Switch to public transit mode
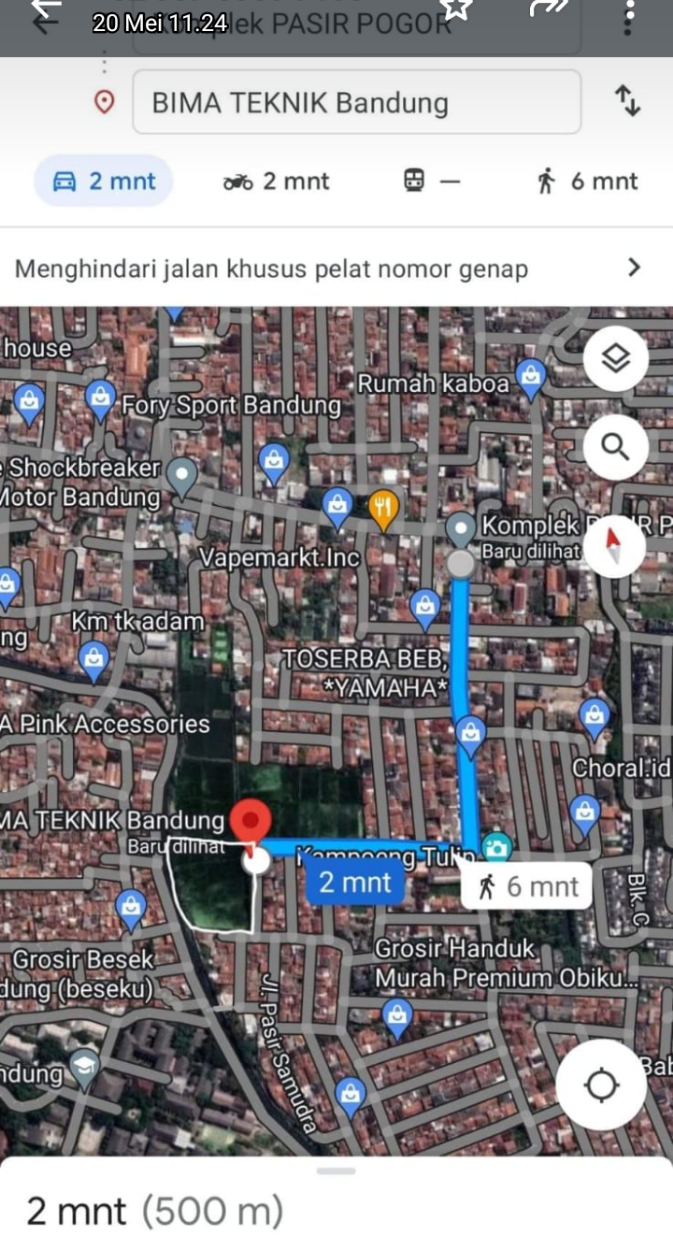Image resolution: width=673 pixels, height=1242 pixels. [x=431, y=181]
